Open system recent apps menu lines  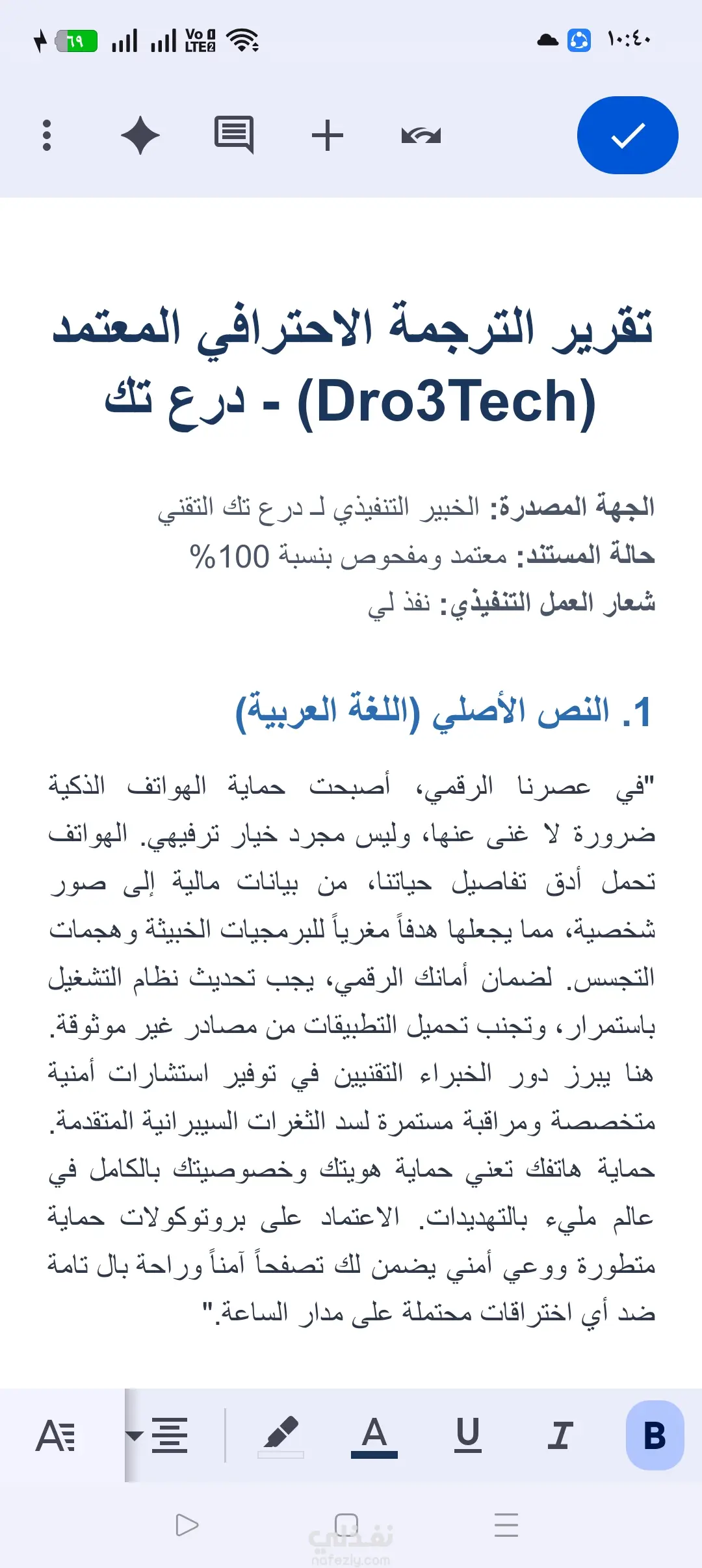pyautogui.click(x=506, y=1524)
